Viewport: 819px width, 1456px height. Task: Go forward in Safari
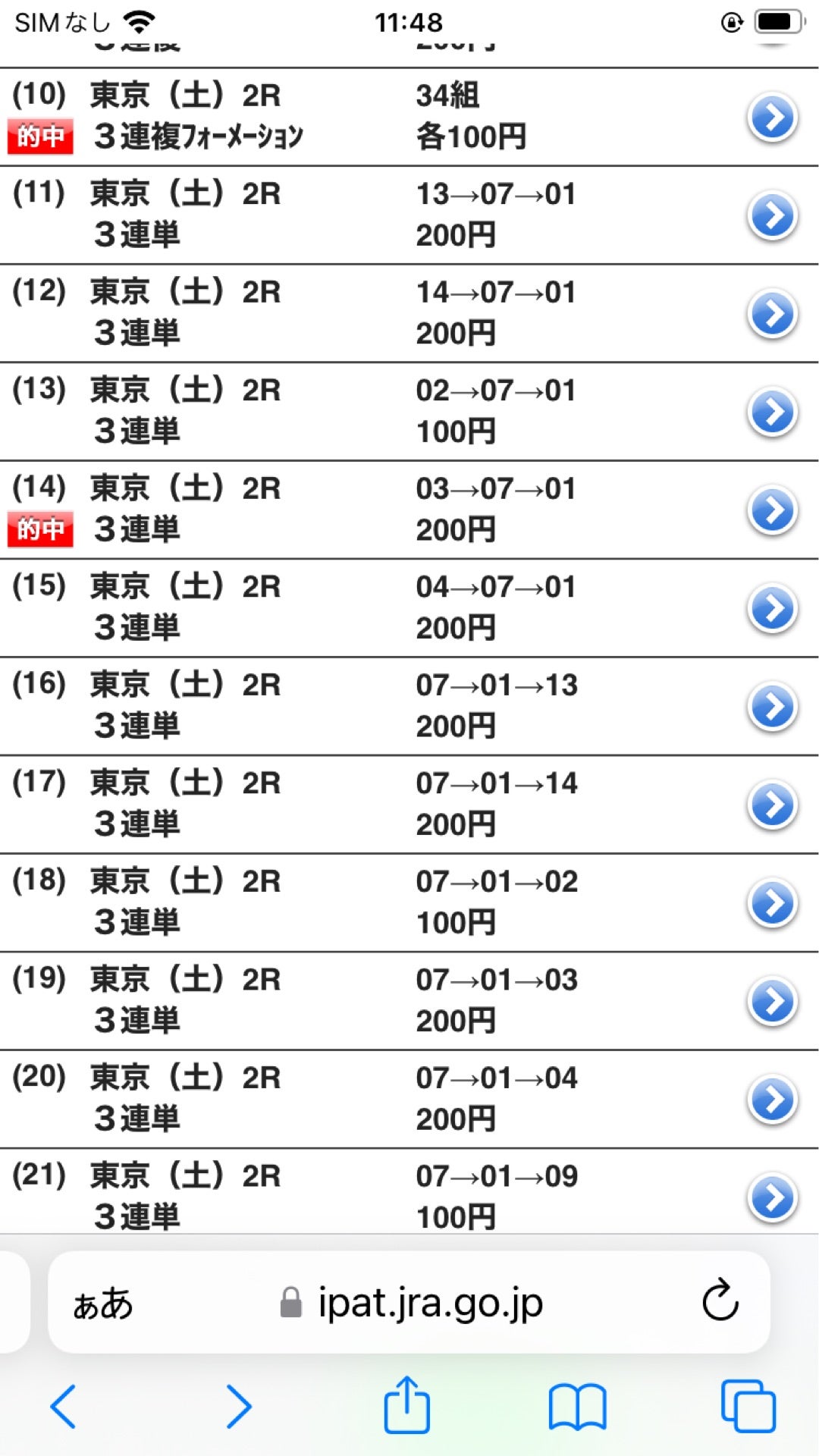click(238, 1407)
